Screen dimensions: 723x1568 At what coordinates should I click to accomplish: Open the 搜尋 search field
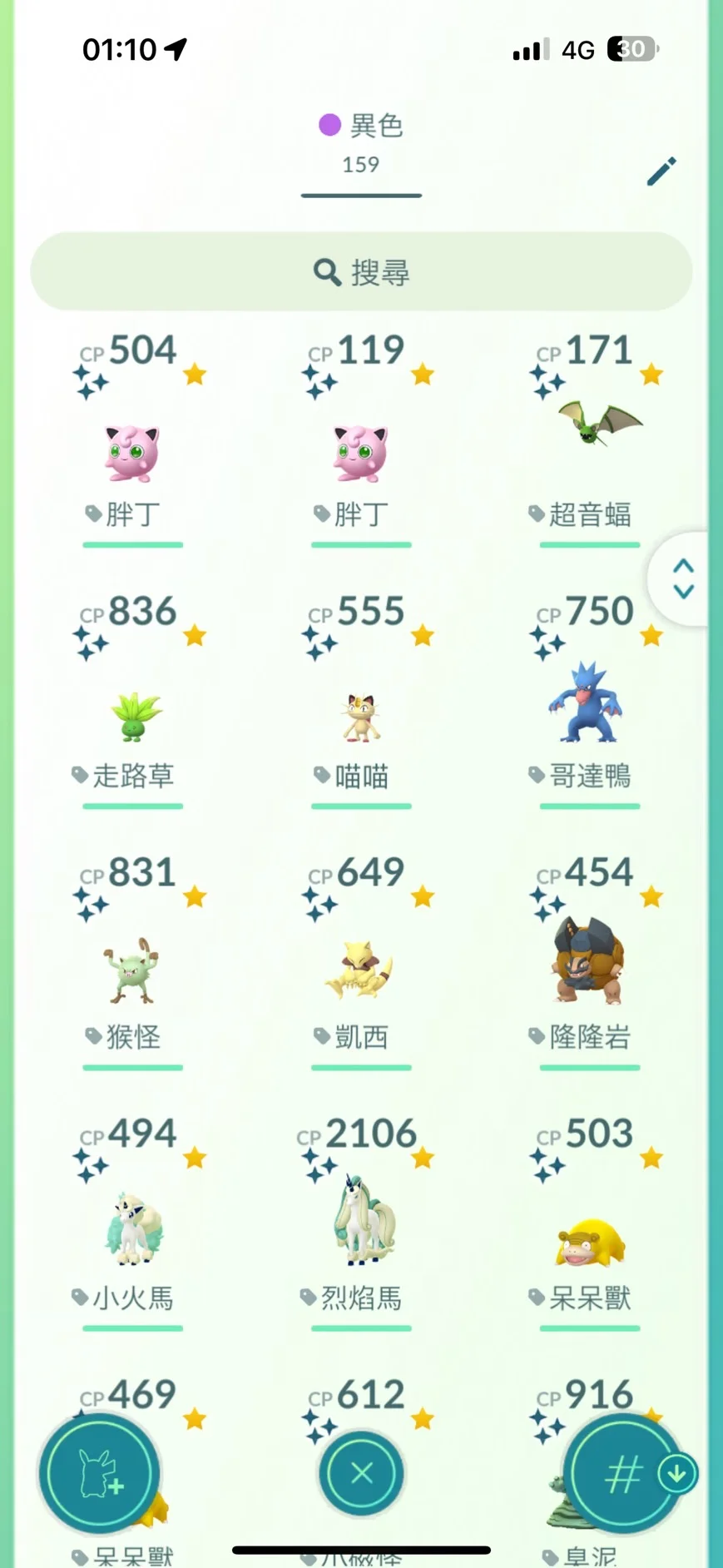click(x=361, y=271)
